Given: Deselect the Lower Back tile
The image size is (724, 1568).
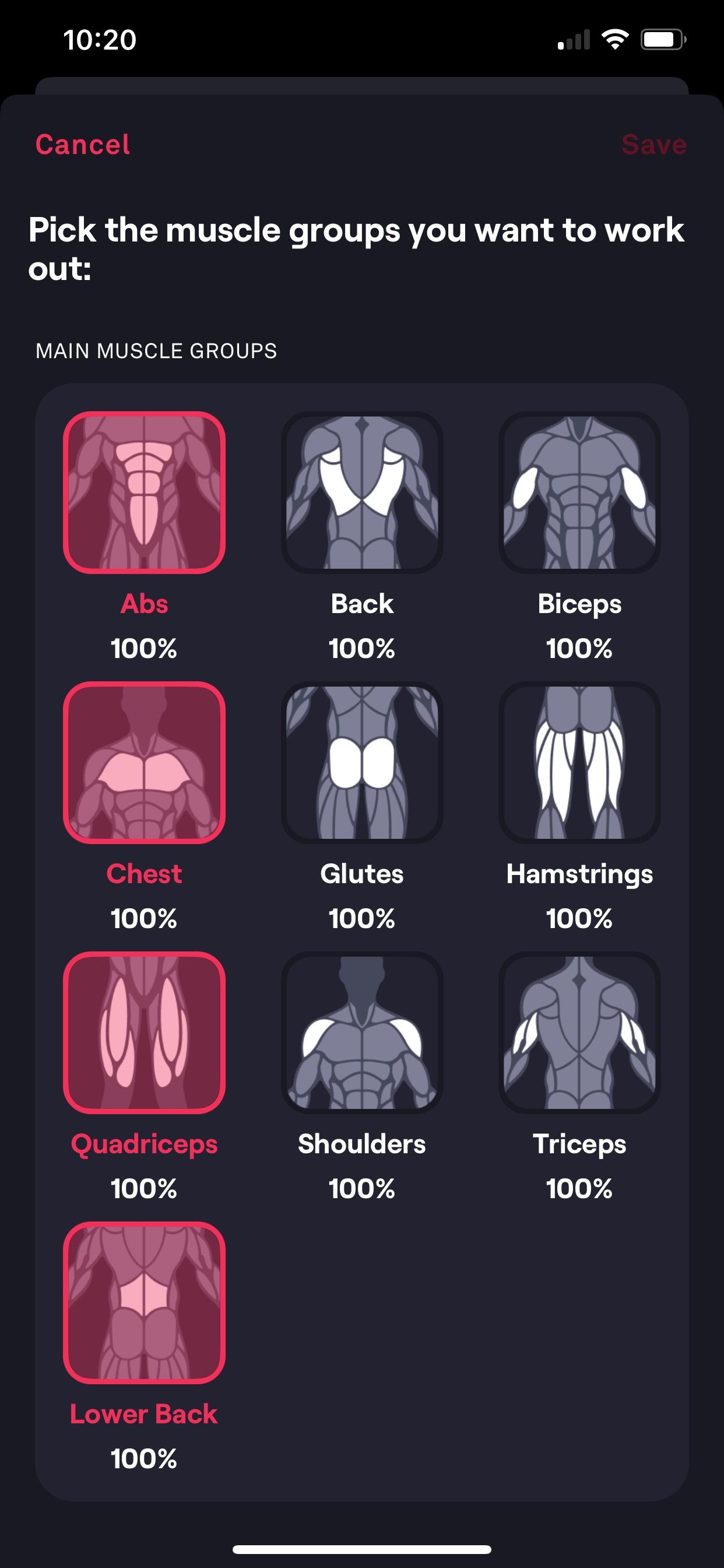Looking at the screenshot, I should (x=144, y=1303).
